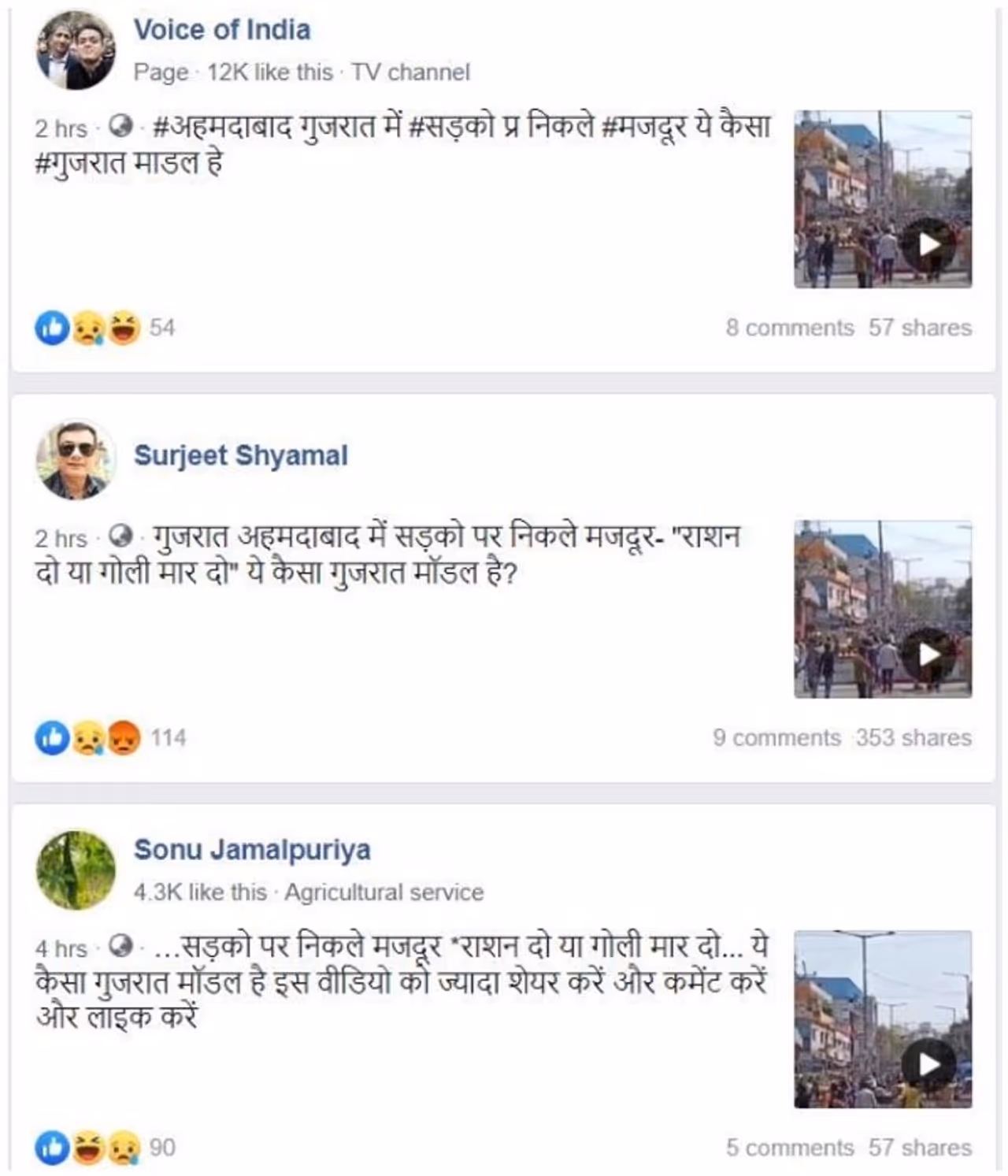The height and width of the screenshot is (1176, 1008).
Task: View 8 comments on Voice of India's post
Action: pos(789,328)
